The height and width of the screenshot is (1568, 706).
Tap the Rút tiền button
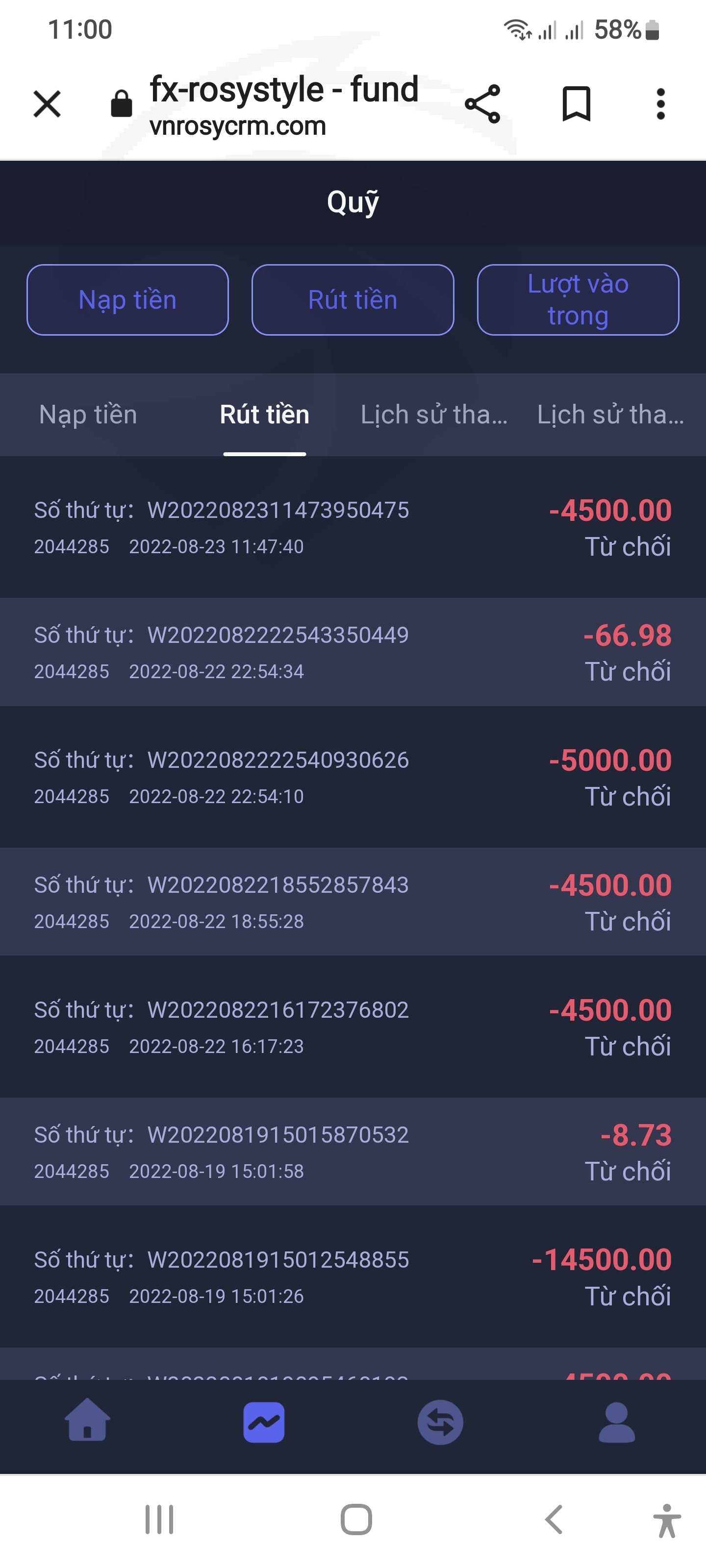353,299
